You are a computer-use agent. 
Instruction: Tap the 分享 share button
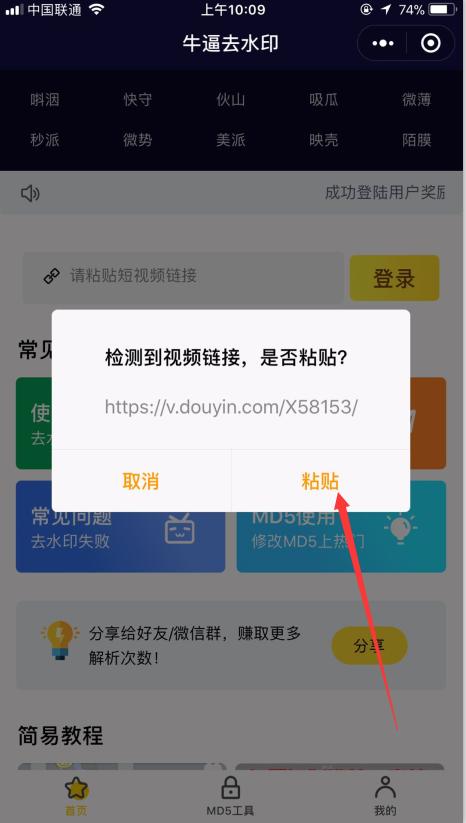(x=369, y=646)
